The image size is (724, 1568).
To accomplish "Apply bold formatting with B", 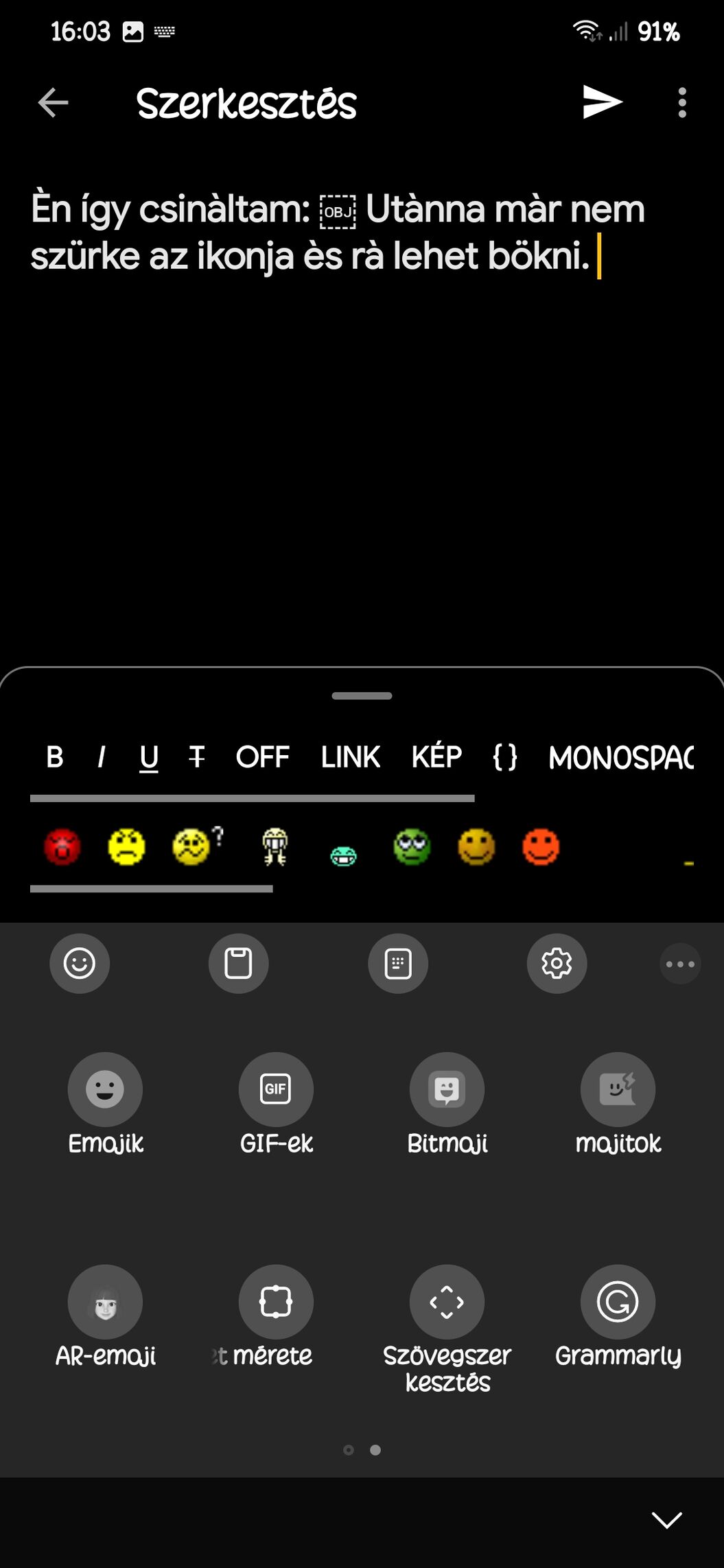I will click(x=55, y=757).
